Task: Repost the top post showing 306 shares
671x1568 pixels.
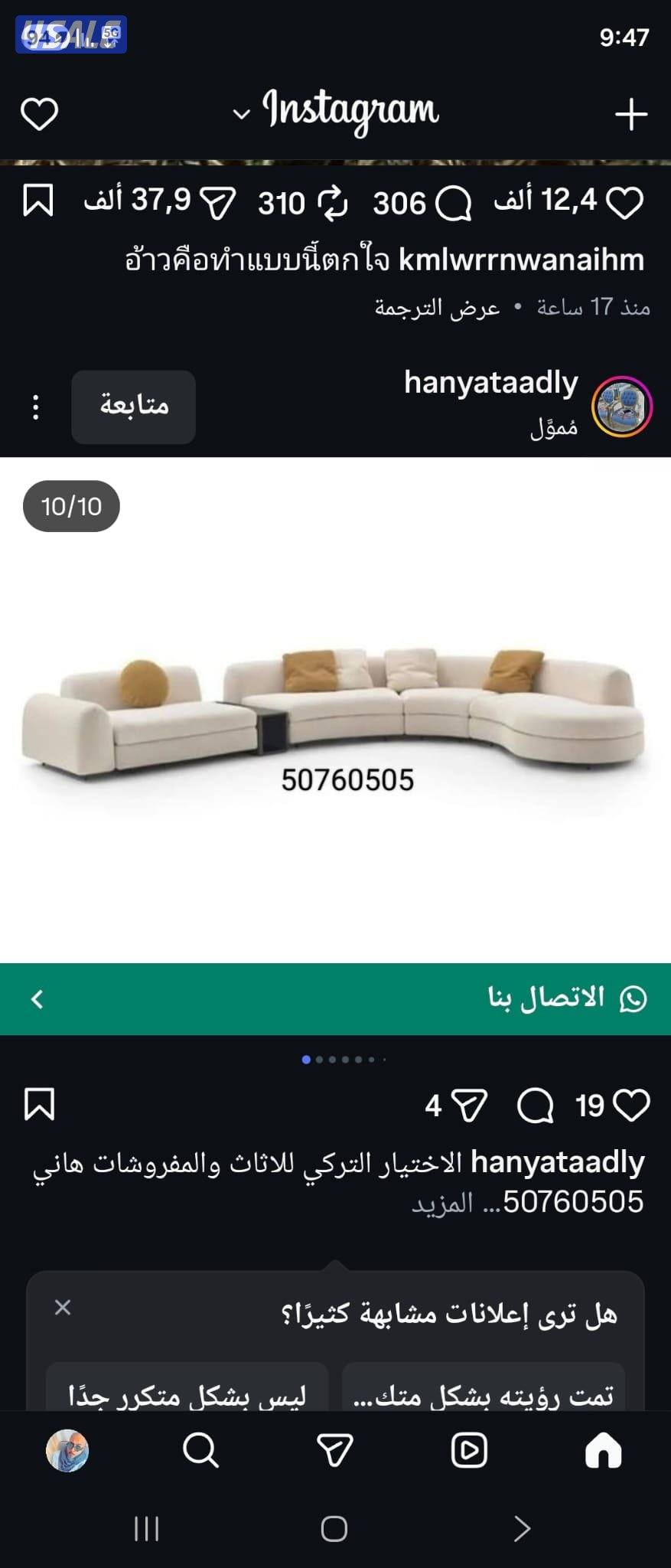Action: pyautogui.click(x=332, y=203)
